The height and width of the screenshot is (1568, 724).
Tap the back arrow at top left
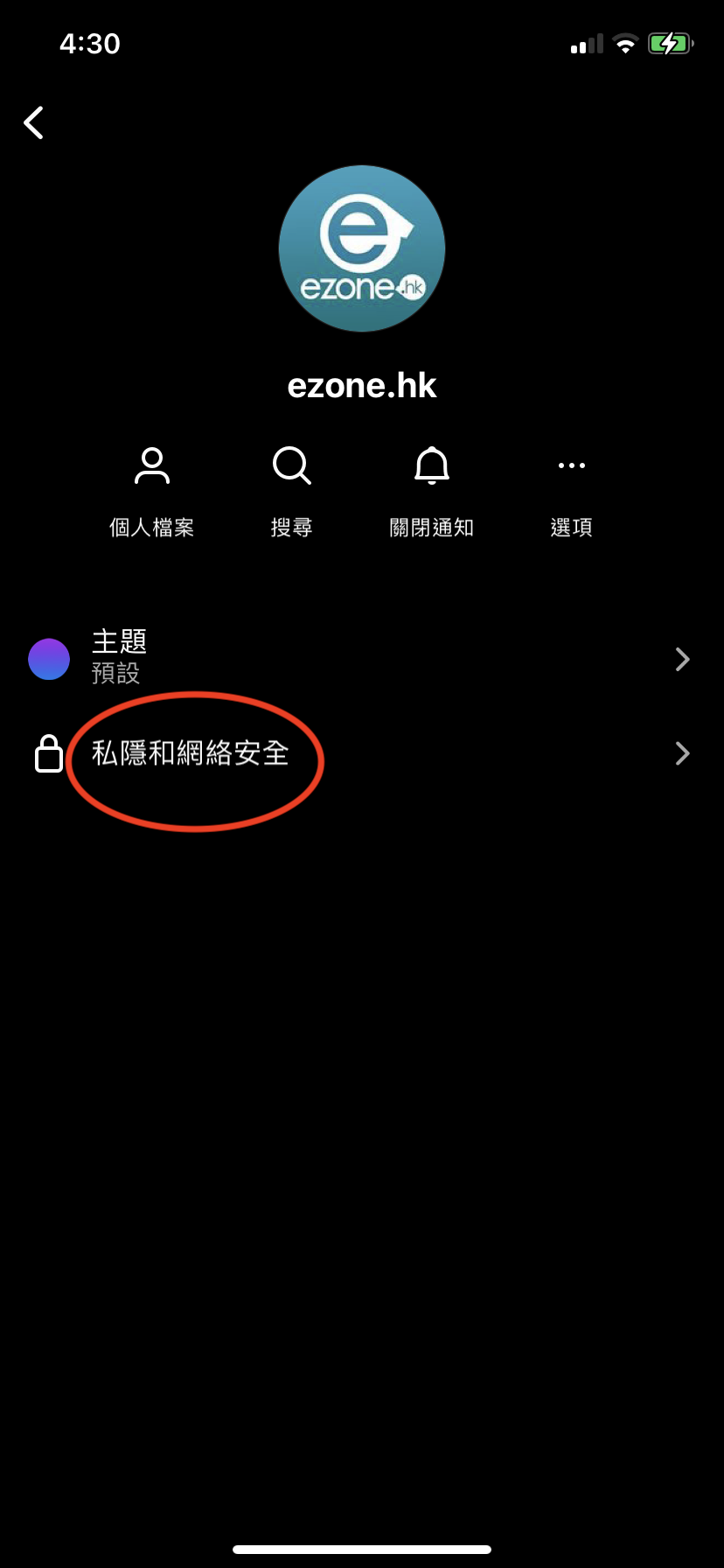click(33, 122)
